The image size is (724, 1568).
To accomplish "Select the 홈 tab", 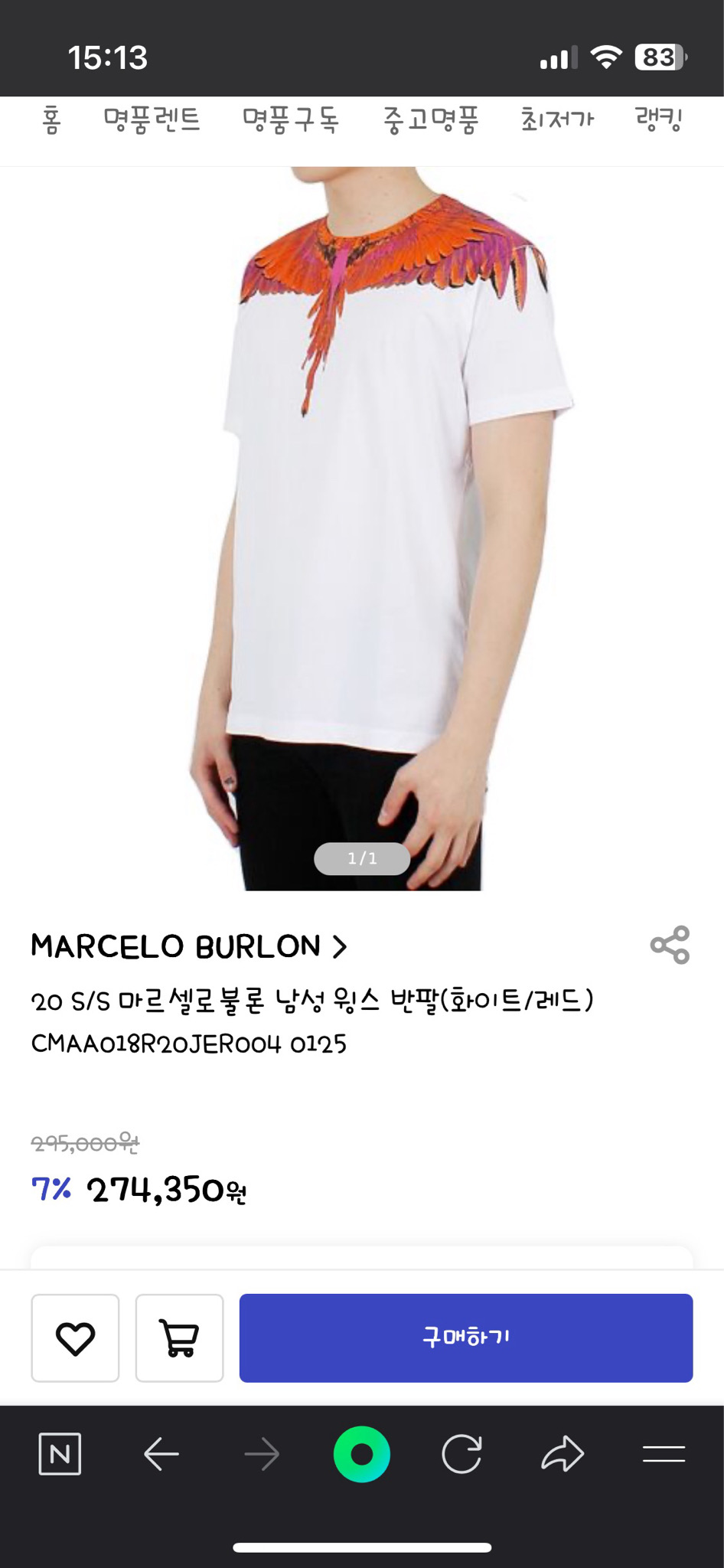I will point(49,120).
